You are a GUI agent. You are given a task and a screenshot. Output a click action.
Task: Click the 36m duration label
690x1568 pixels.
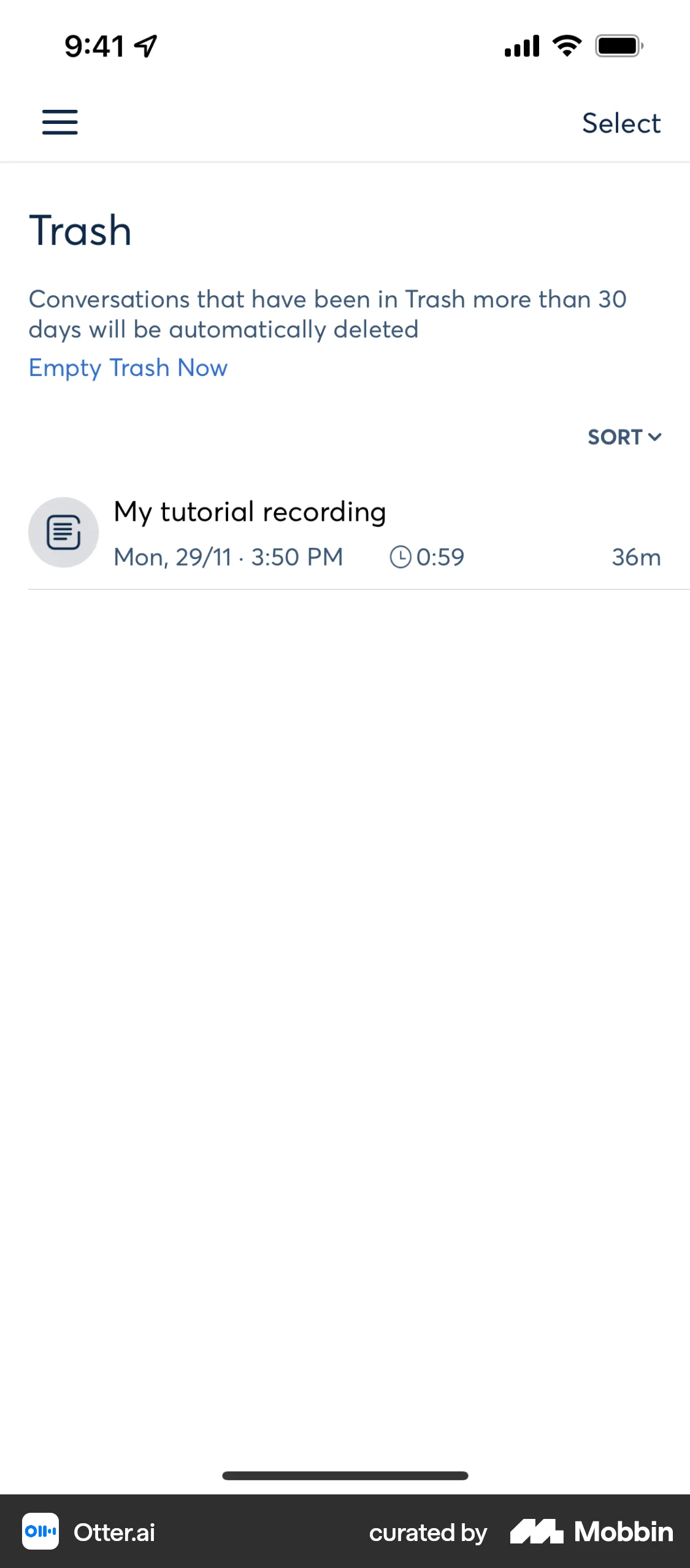pyautogui.click(x=636, y=556)
